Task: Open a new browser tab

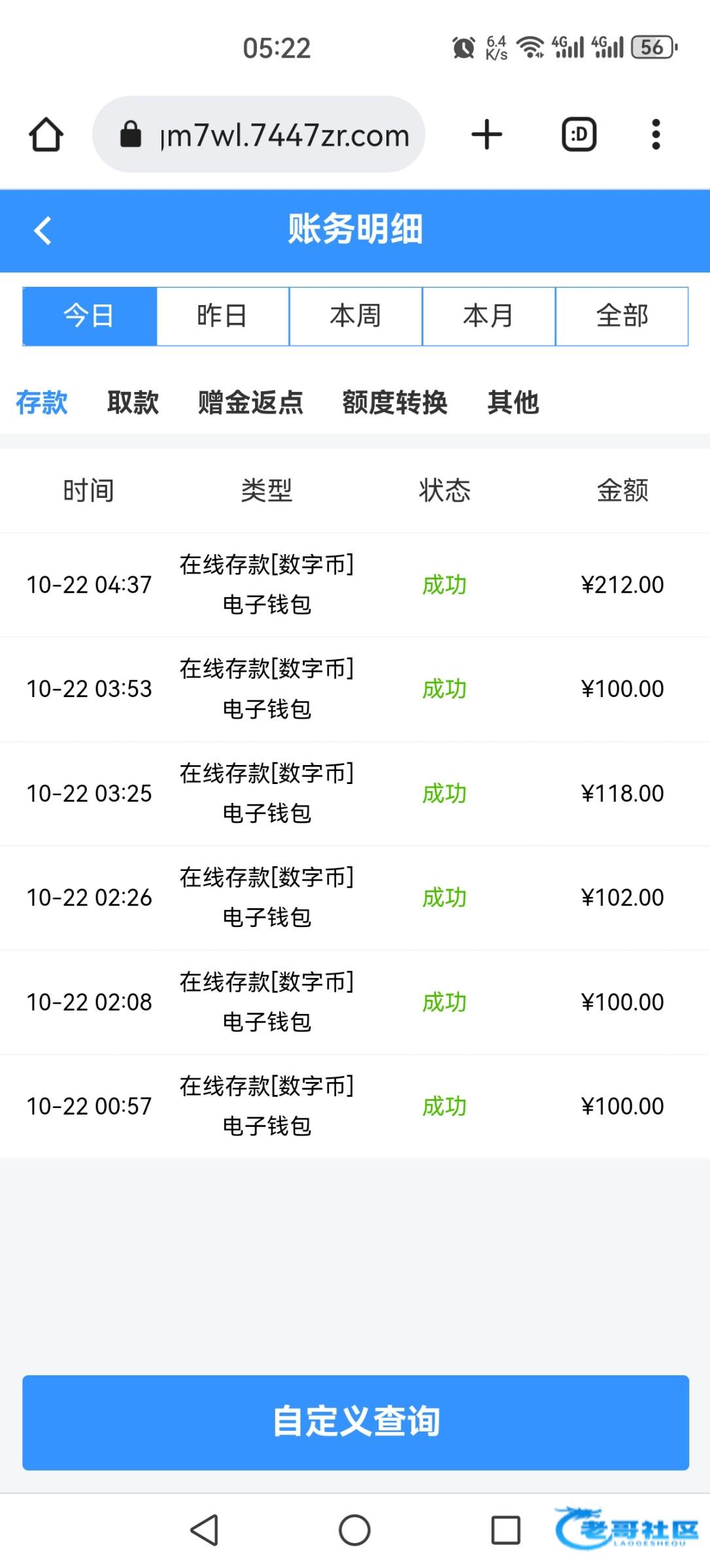Action: tap(487, 135)
